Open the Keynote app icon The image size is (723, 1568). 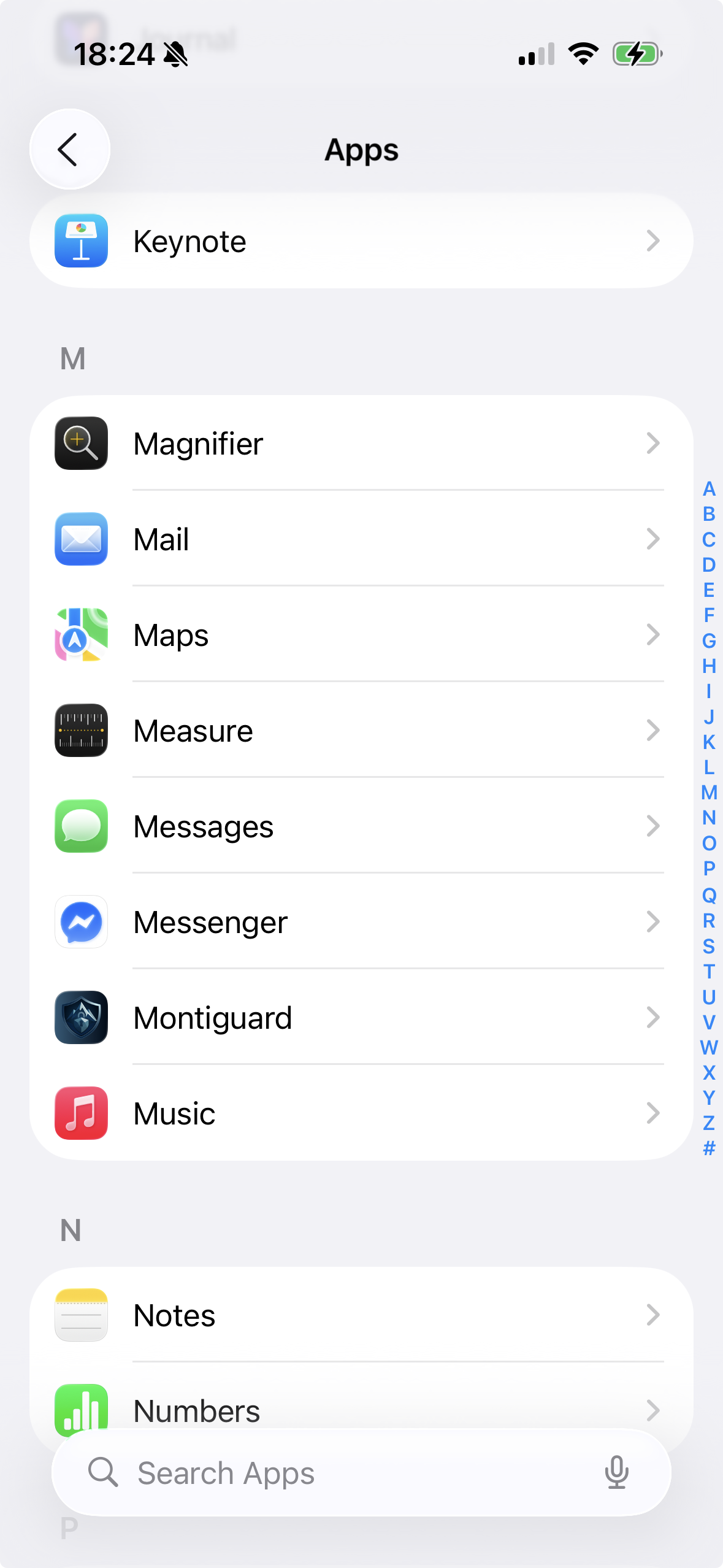coord(80,240)
